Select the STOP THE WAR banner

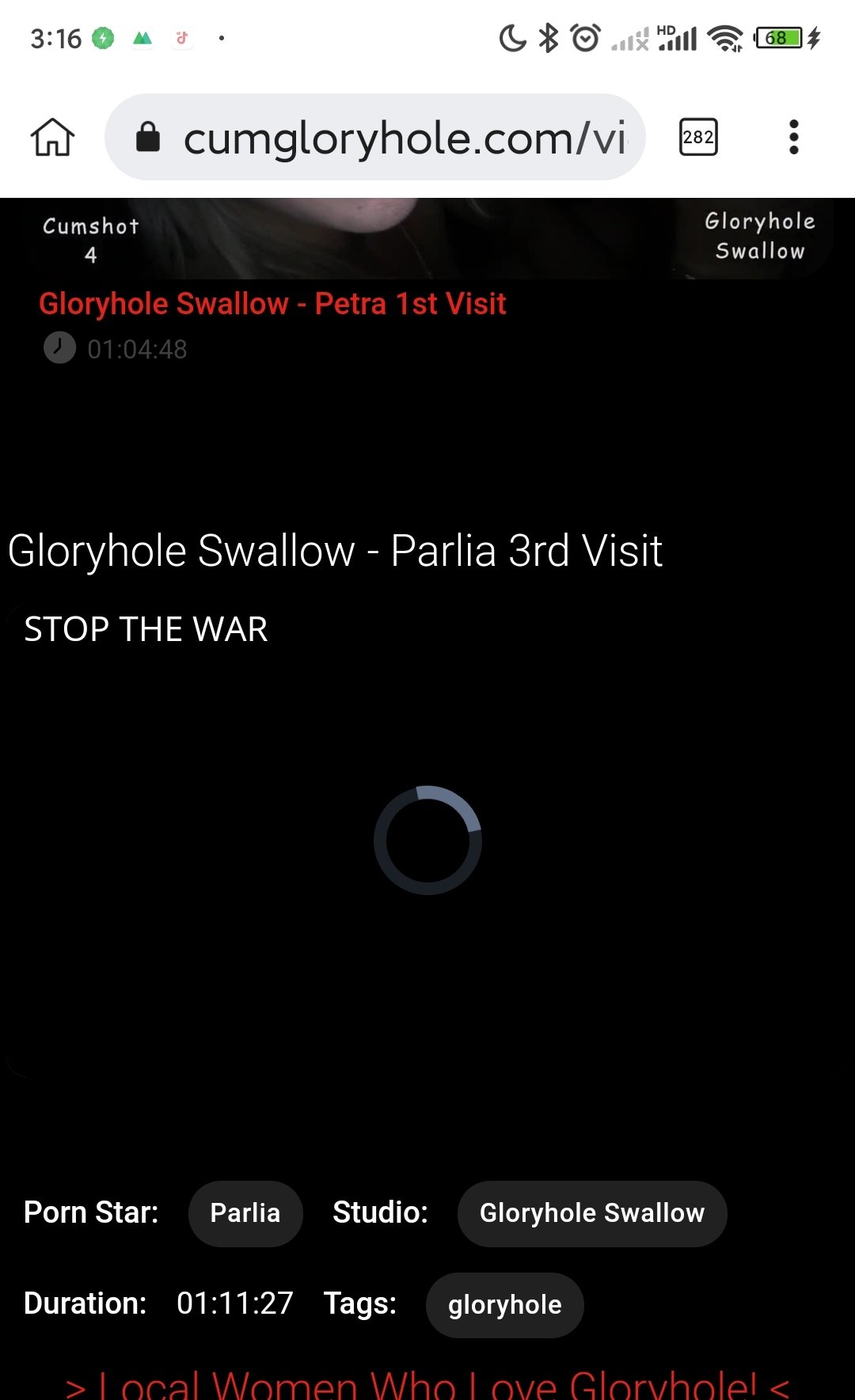click(146, 628)
